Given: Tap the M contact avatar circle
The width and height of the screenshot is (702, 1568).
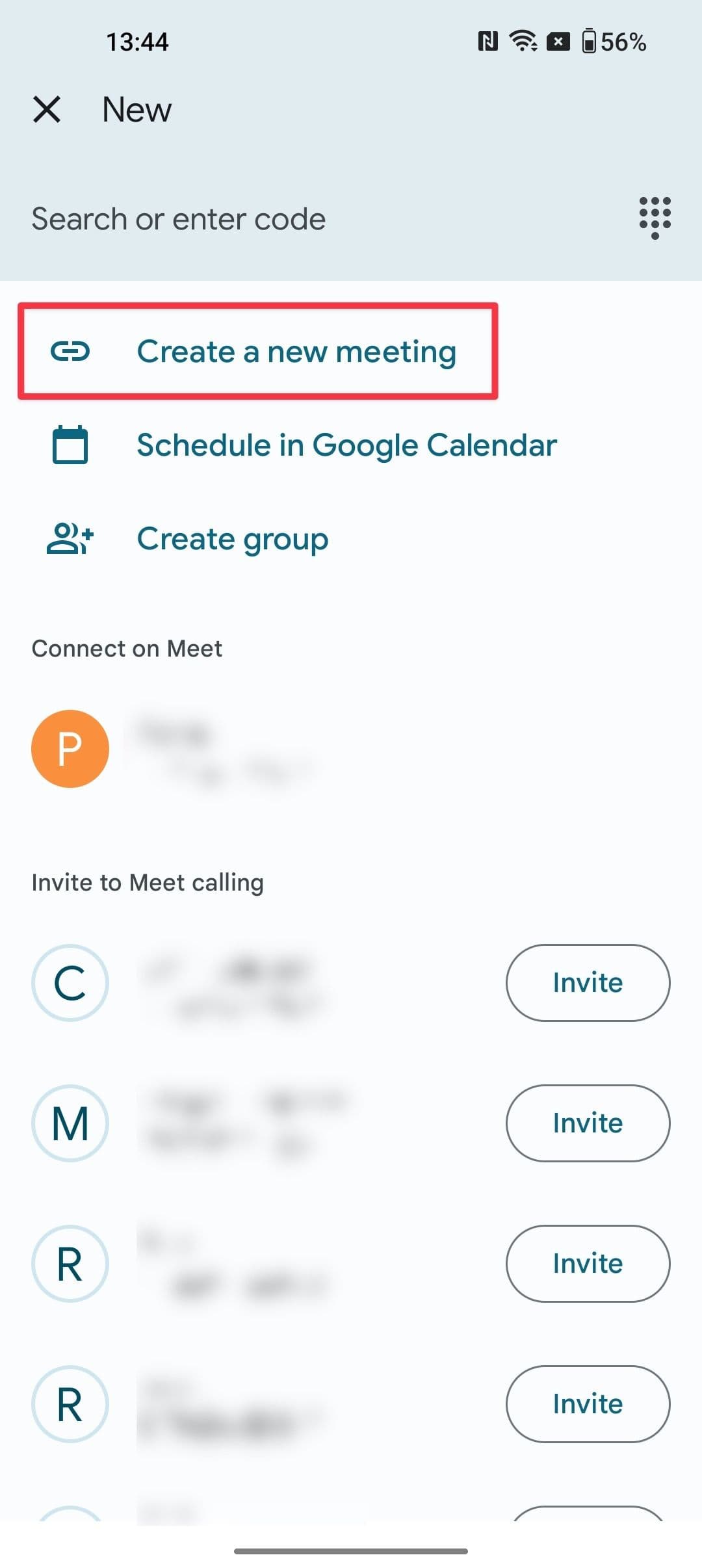Looking at the screenshot, I should 70,1123.
